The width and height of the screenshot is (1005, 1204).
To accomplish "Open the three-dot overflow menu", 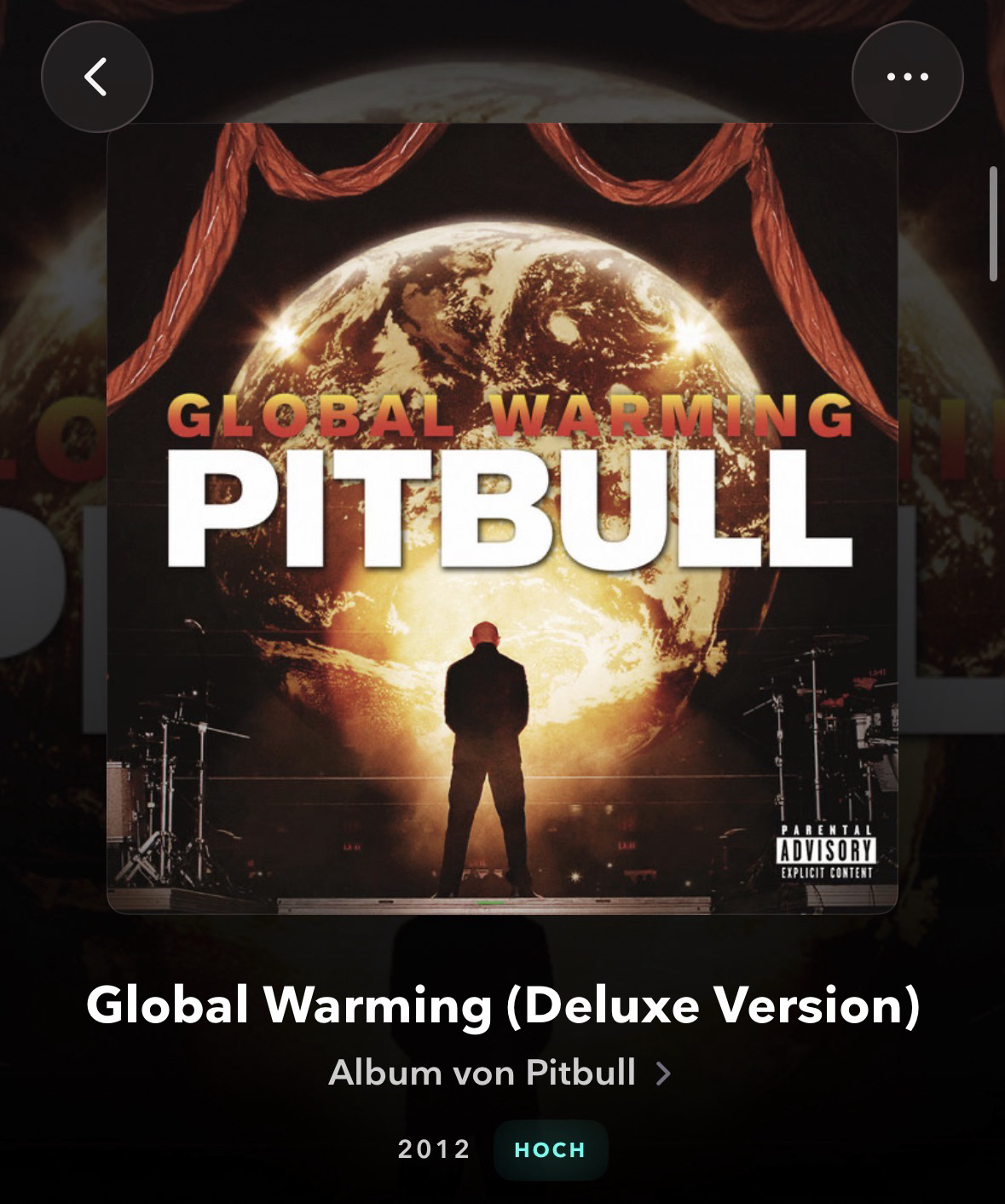I will pos(907,77).
